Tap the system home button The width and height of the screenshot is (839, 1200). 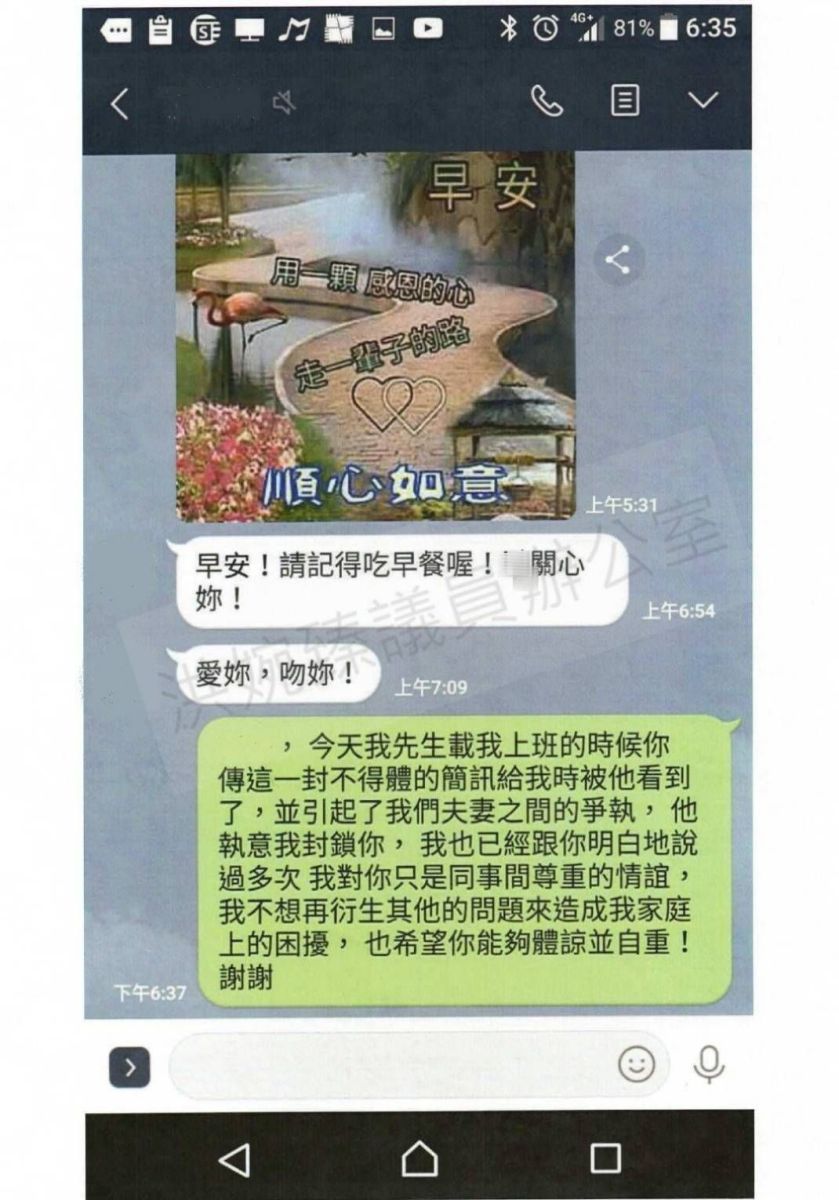(x=419, y=1158)
